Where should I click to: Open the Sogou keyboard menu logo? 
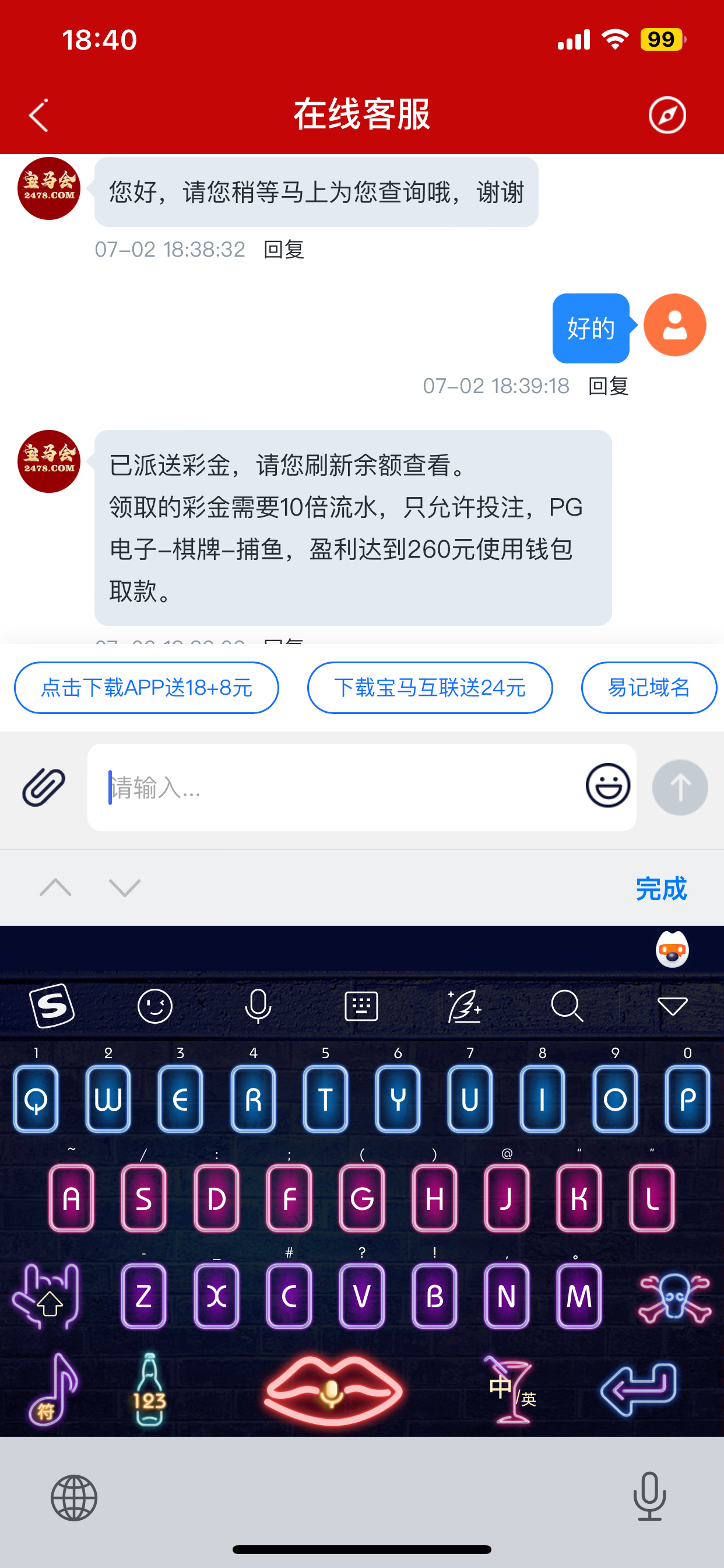coord(52,1006)
